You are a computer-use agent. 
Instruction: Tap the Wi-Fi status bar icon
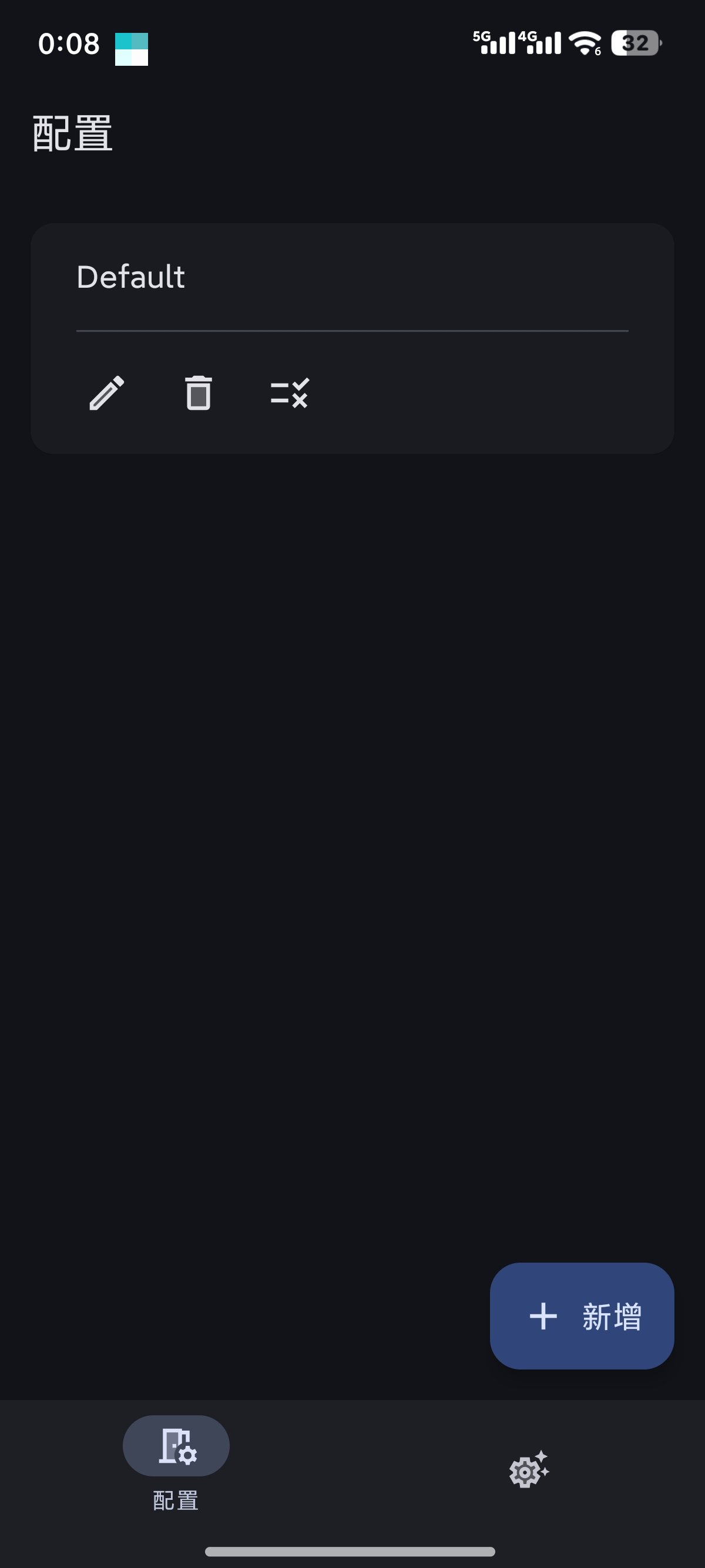[585, 44]
